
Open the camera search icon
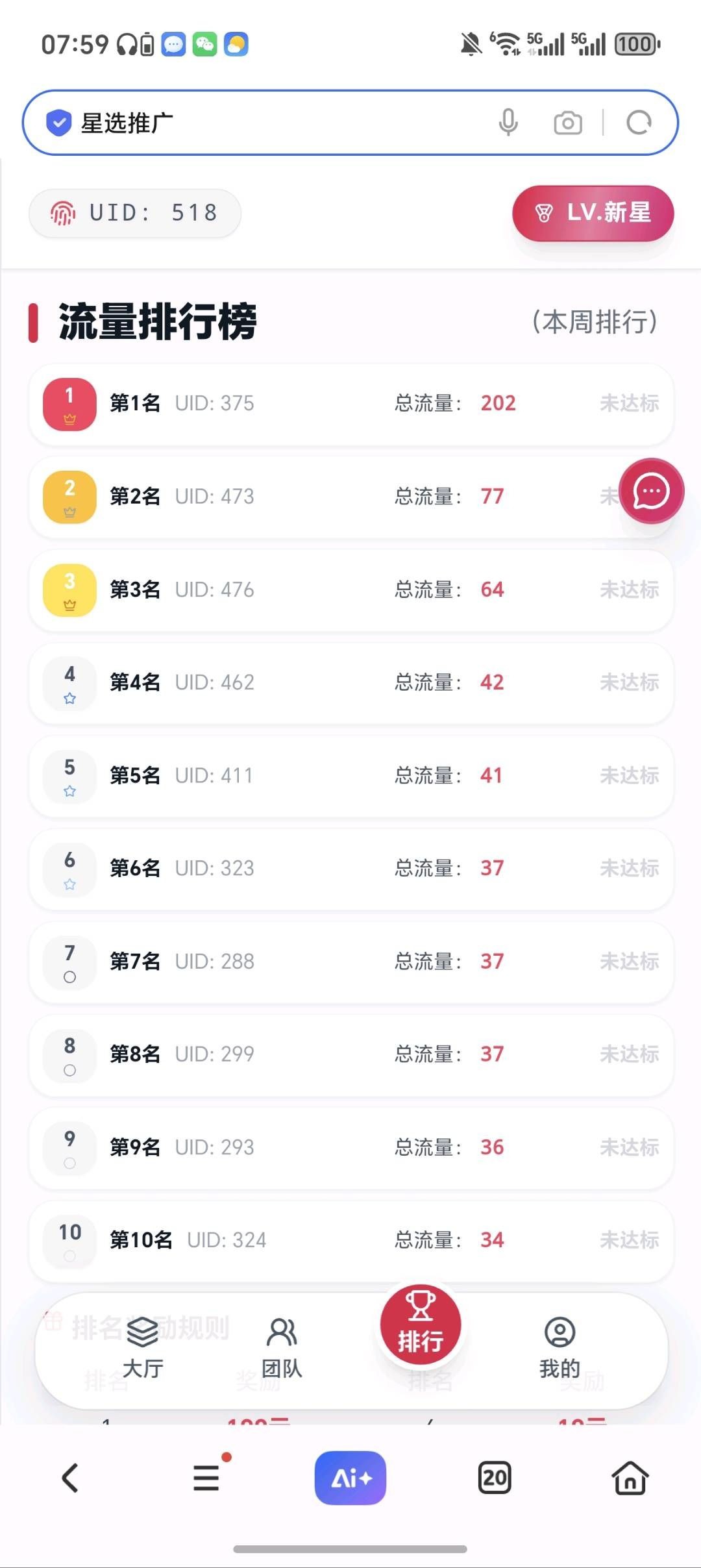point(567,123)
